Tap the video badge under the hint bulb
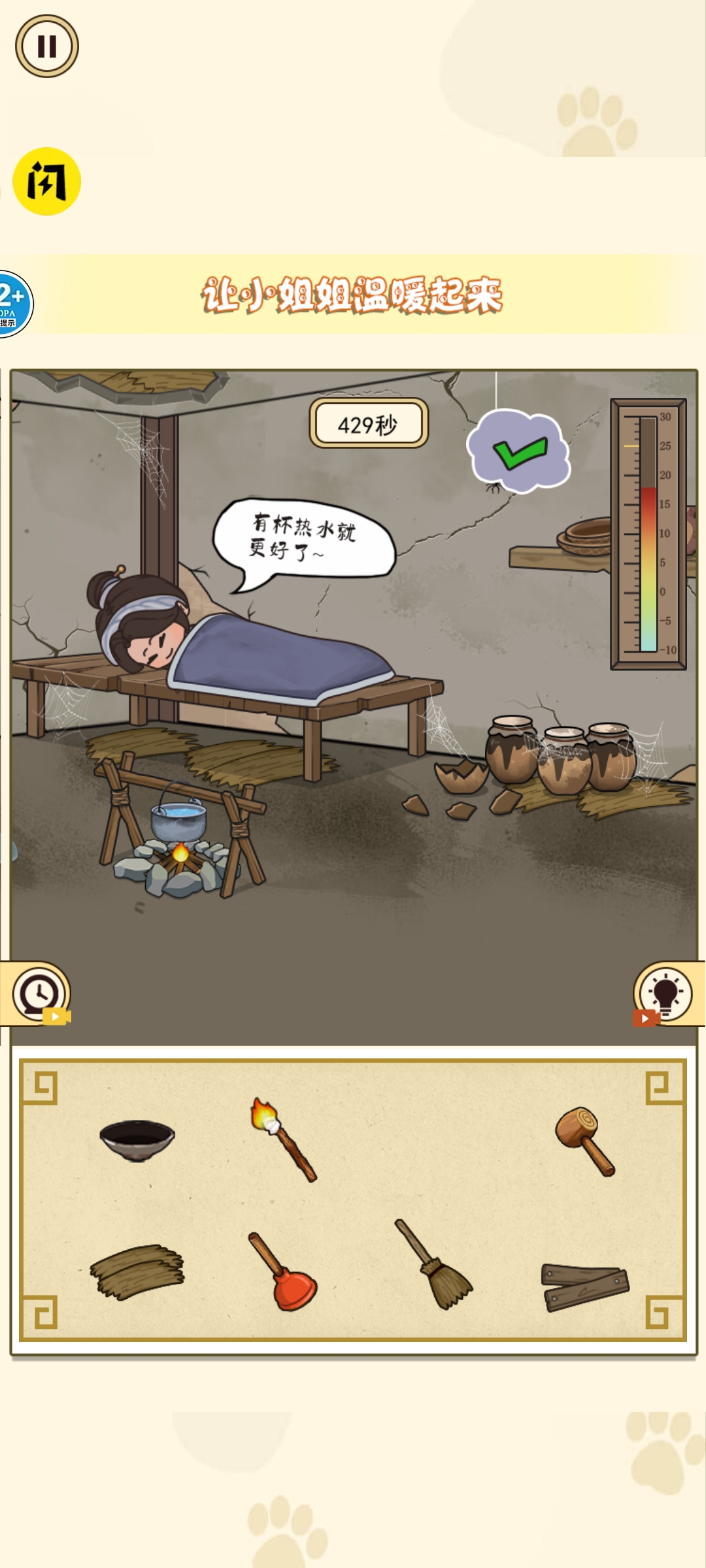Screen dimensions: 706x1568 pos(646,1017)
